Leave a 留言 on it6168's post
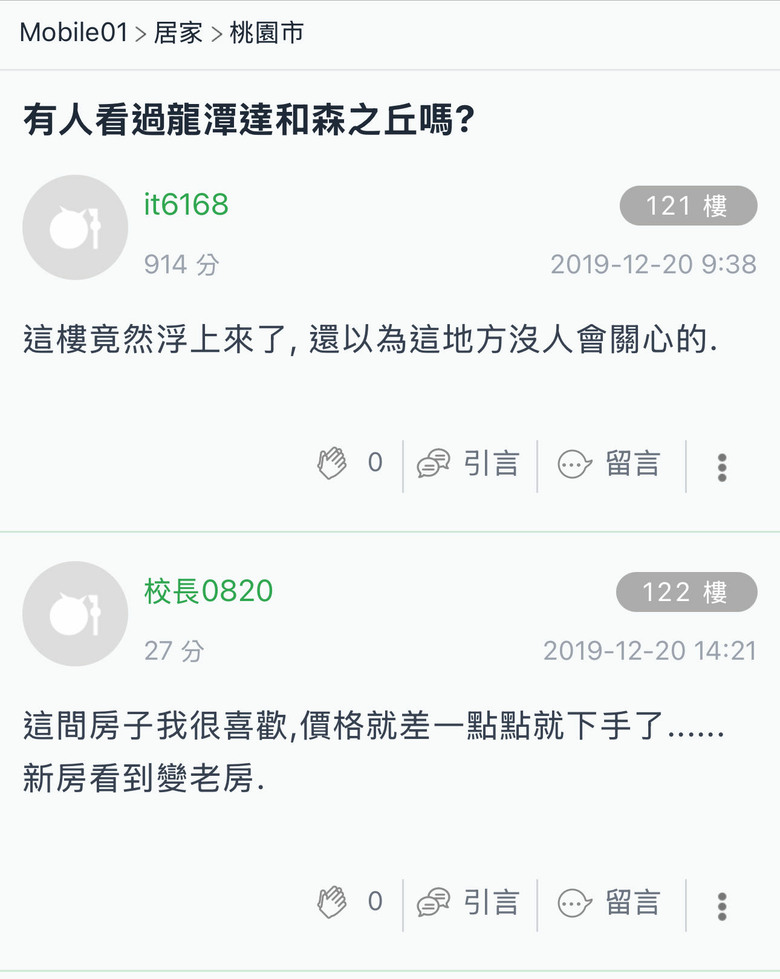 [609, 464]
